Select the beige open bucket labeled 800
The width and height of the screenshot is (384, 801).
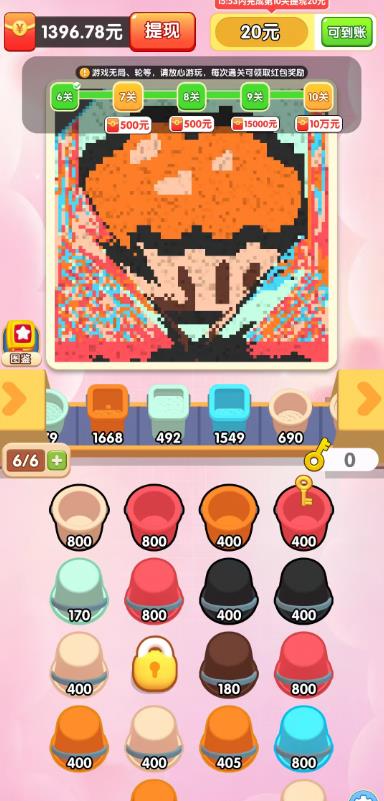(79, 517)
